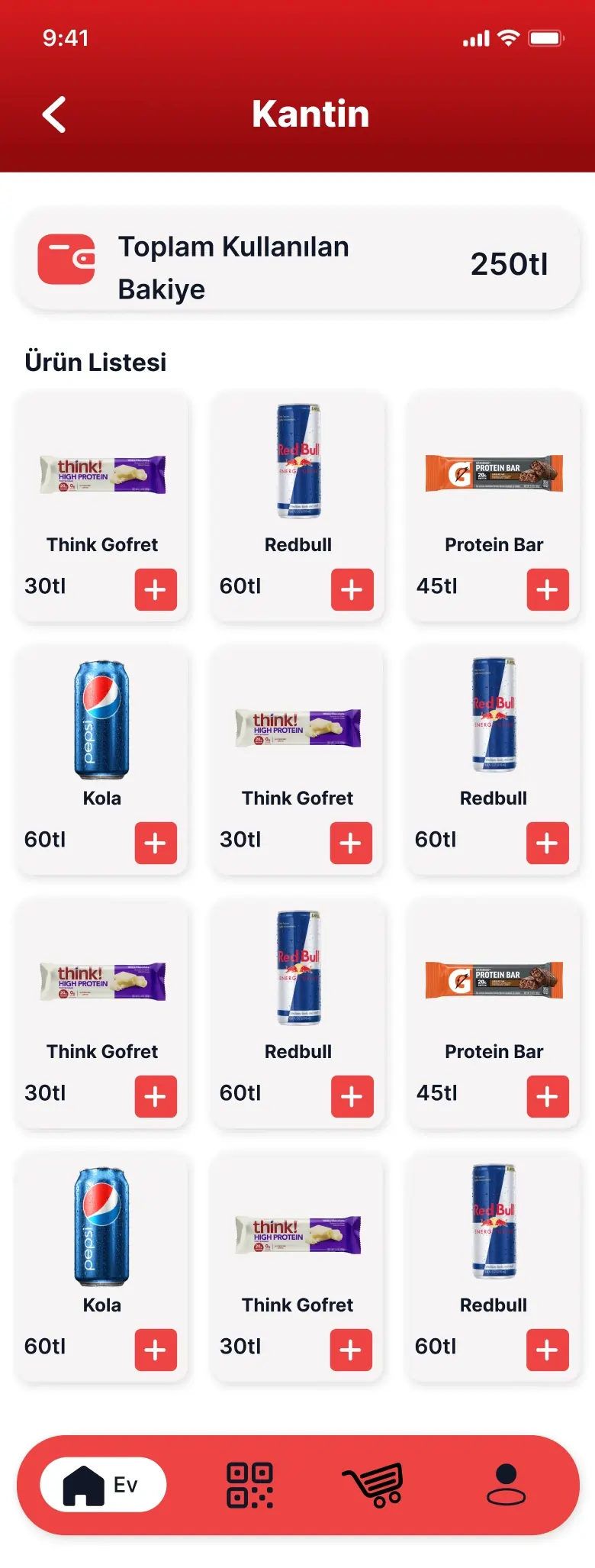This screenshot has width=595, height=1568.
Task: Open the shopping cart icon
Action: [x=375, y=1484]
